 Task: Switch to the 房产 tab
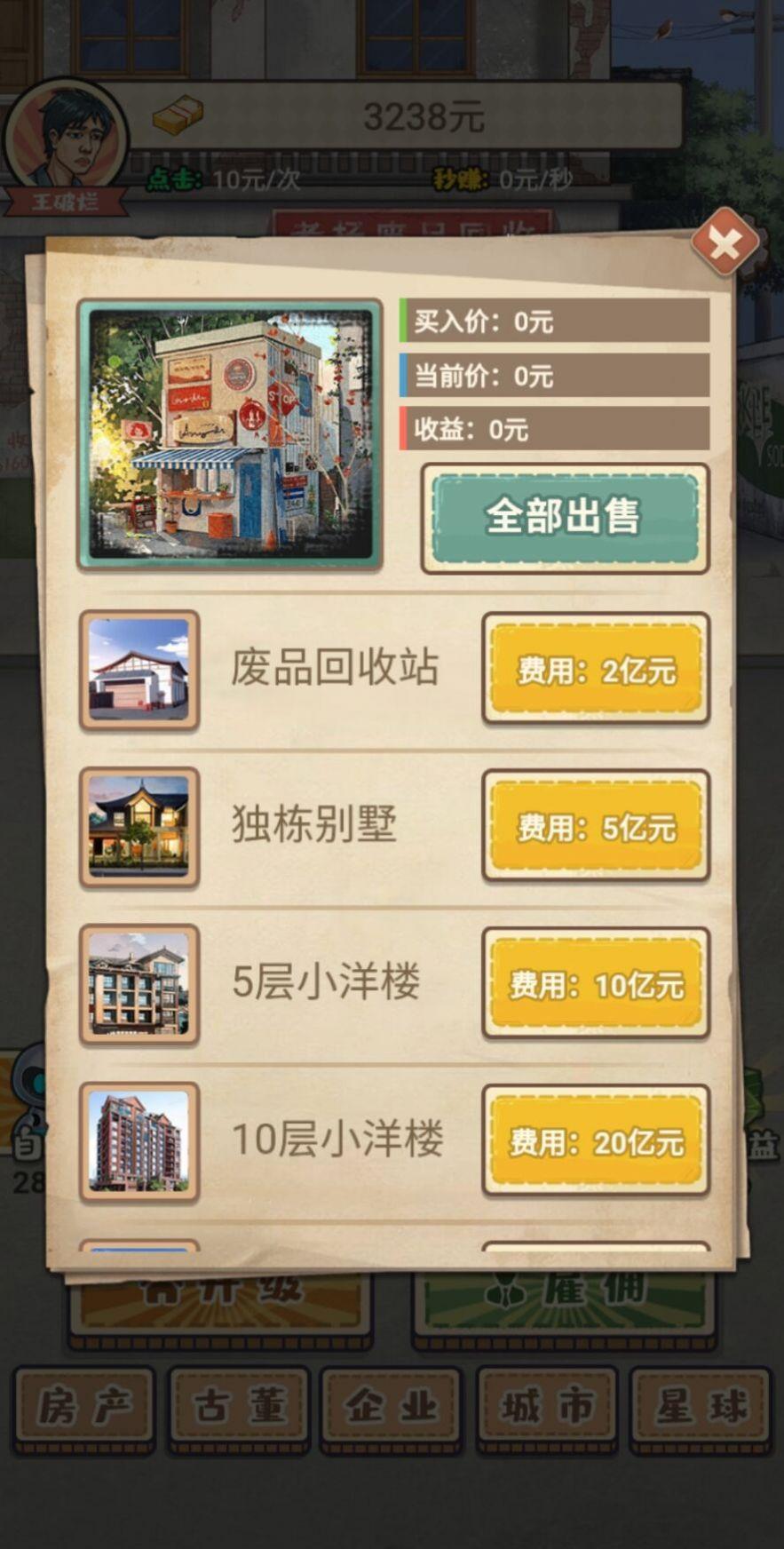coord(83,1409)
